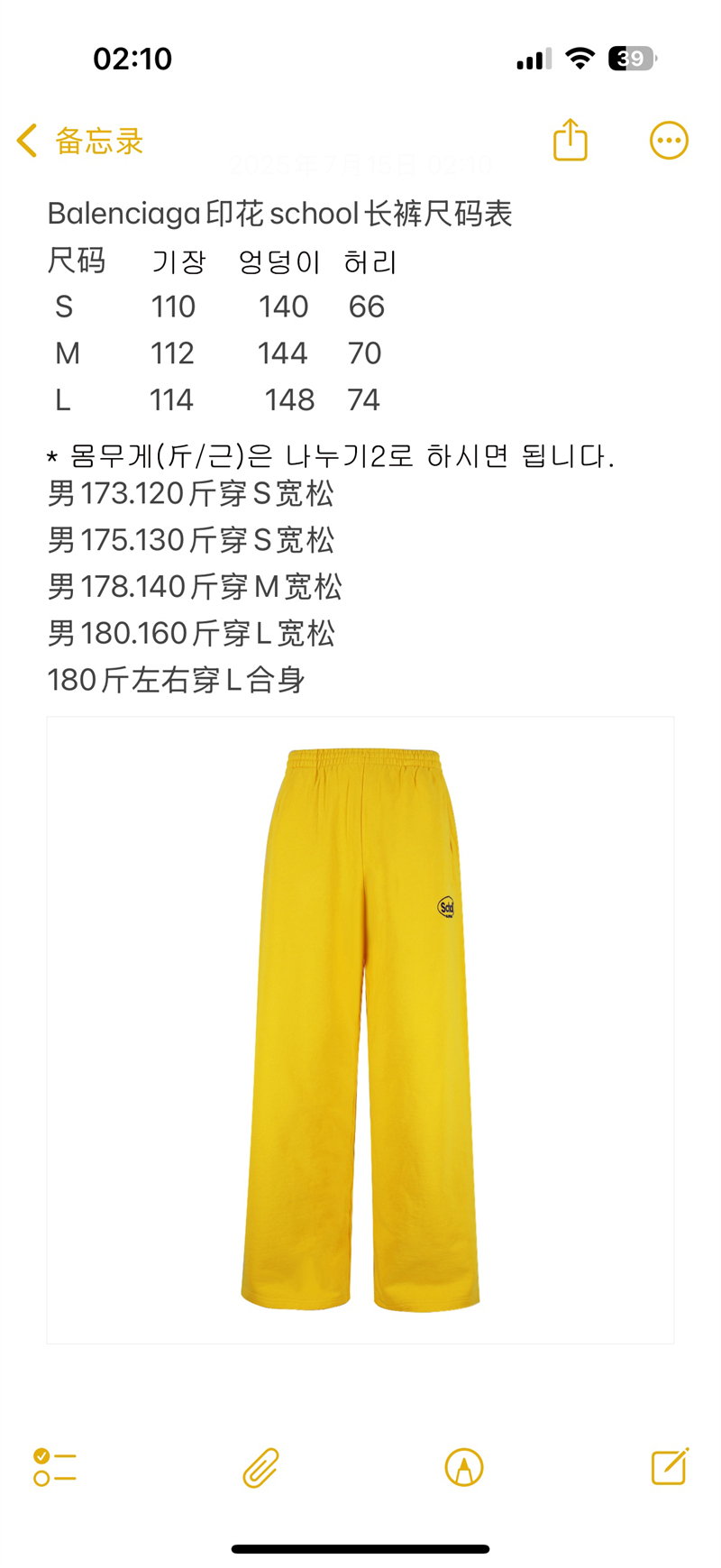Open the yellow pants image attachment
721x1568 pixels.
pos(360,1030)
